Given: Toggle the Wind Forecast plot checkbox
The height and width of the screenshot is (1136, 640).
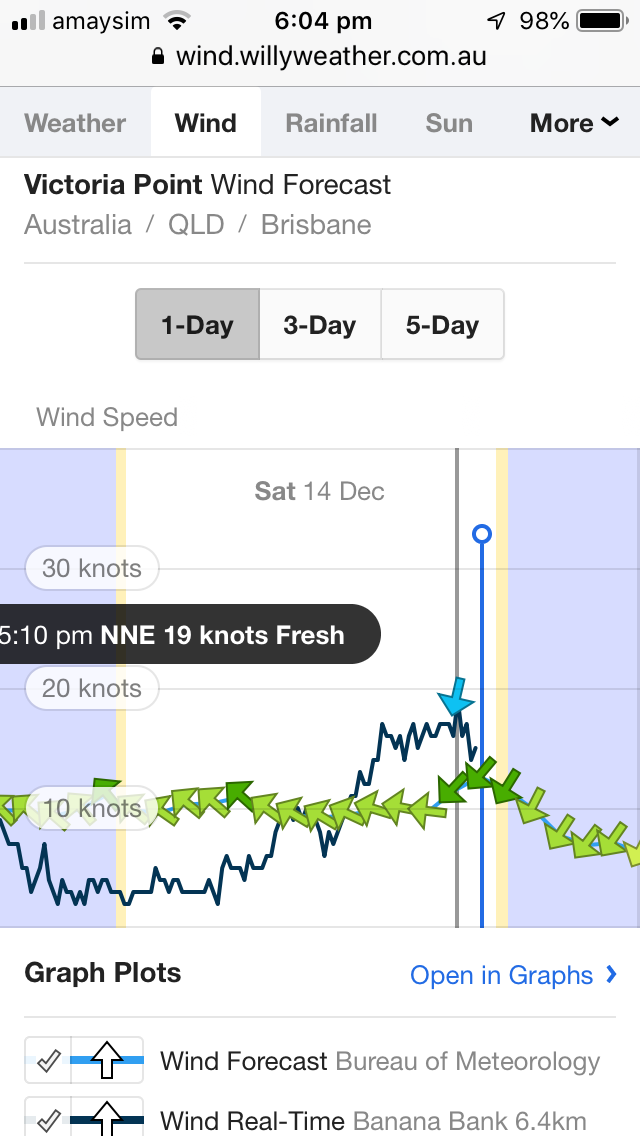Looking at the screenshot, I should click(48, 1061).
